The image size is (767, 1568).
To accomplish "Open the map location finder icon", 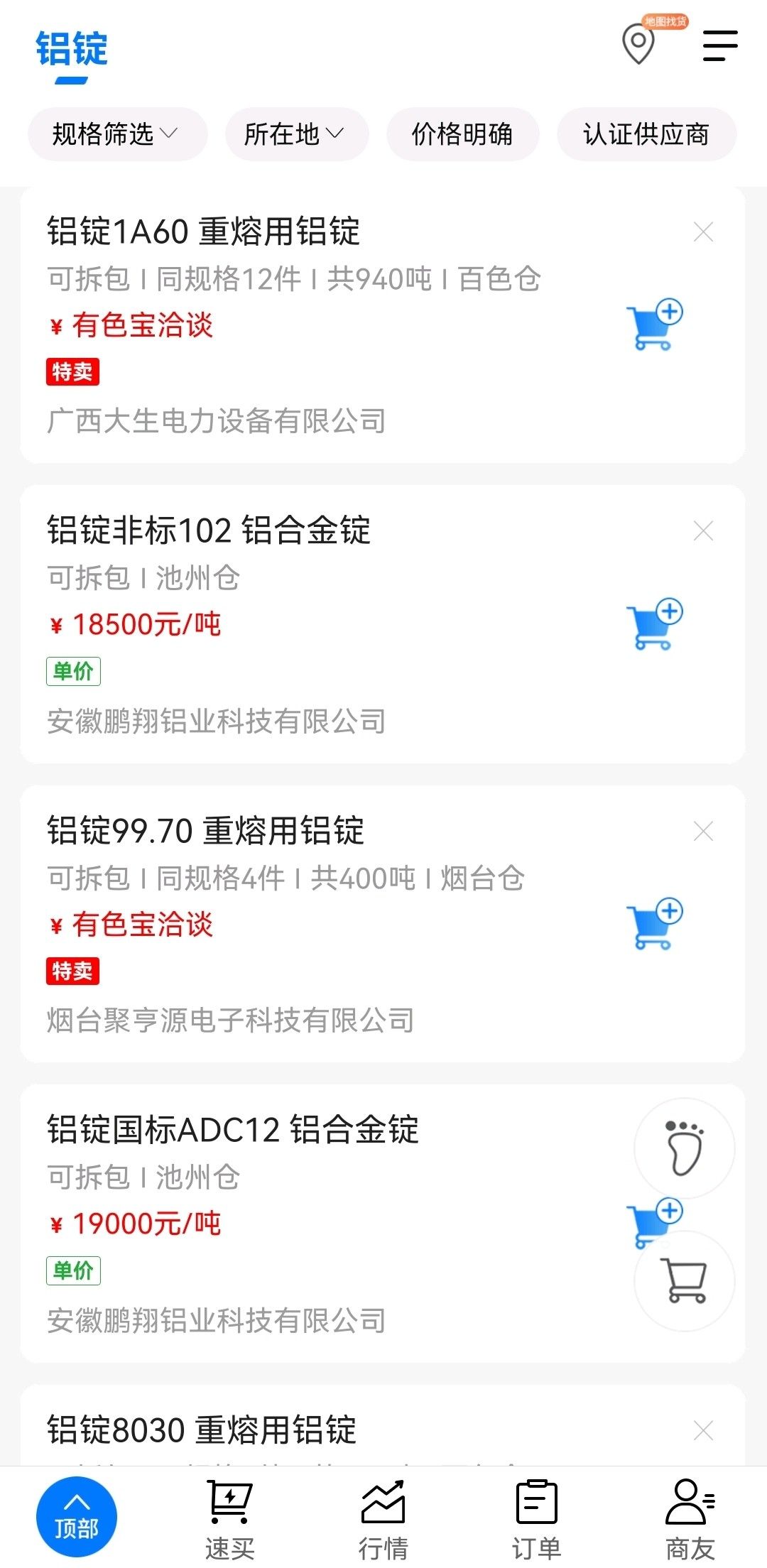I will coord(638,44).
